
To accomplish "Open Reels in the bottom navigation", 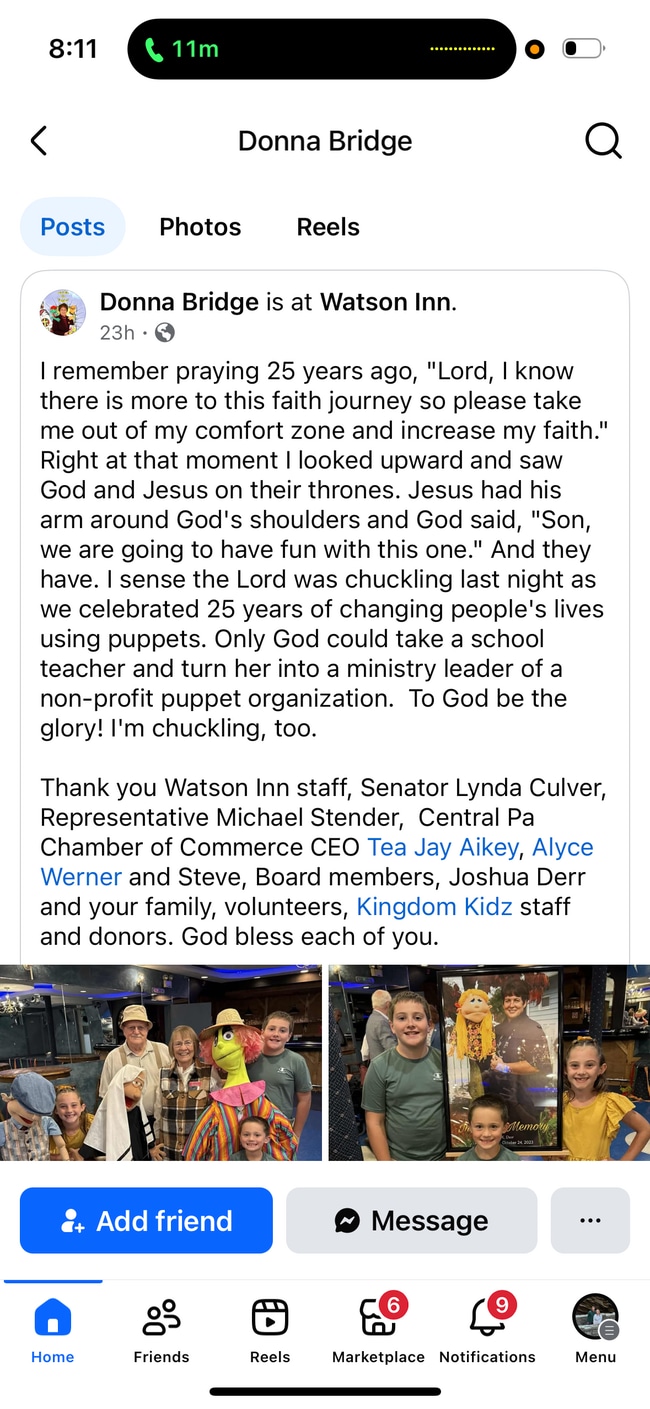I will click(x=269, y=1330).
